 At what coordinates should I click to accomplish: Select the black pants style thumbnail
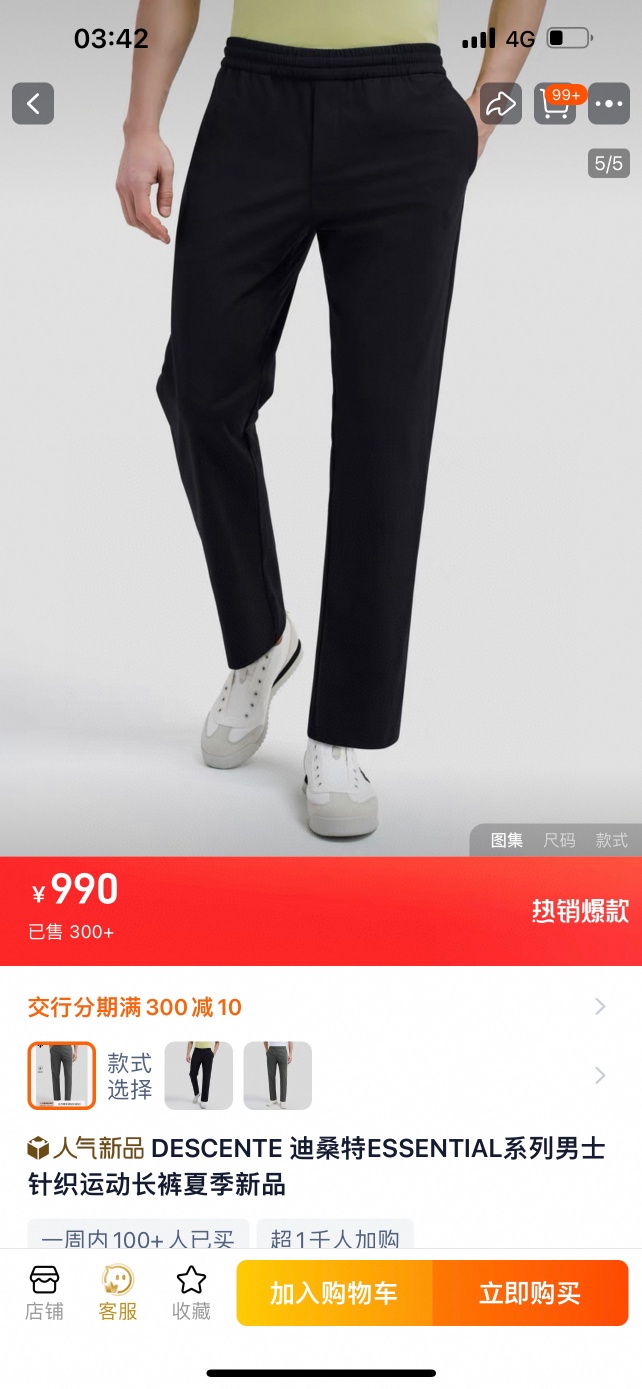pyautogui.click(x=199, y=1076)
